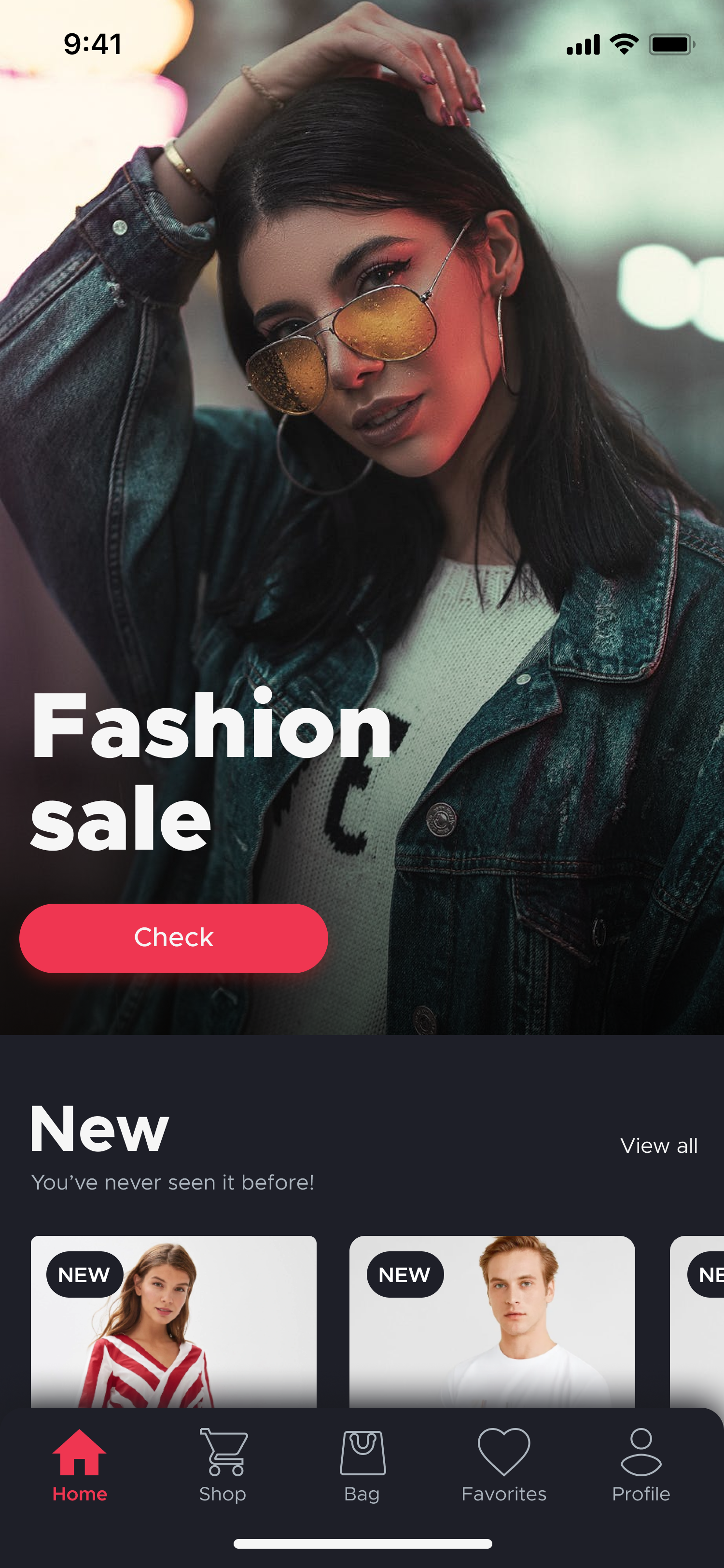Open View all new items
The width and height of the screenshot is (724, 1568).
click(658, 1146)
